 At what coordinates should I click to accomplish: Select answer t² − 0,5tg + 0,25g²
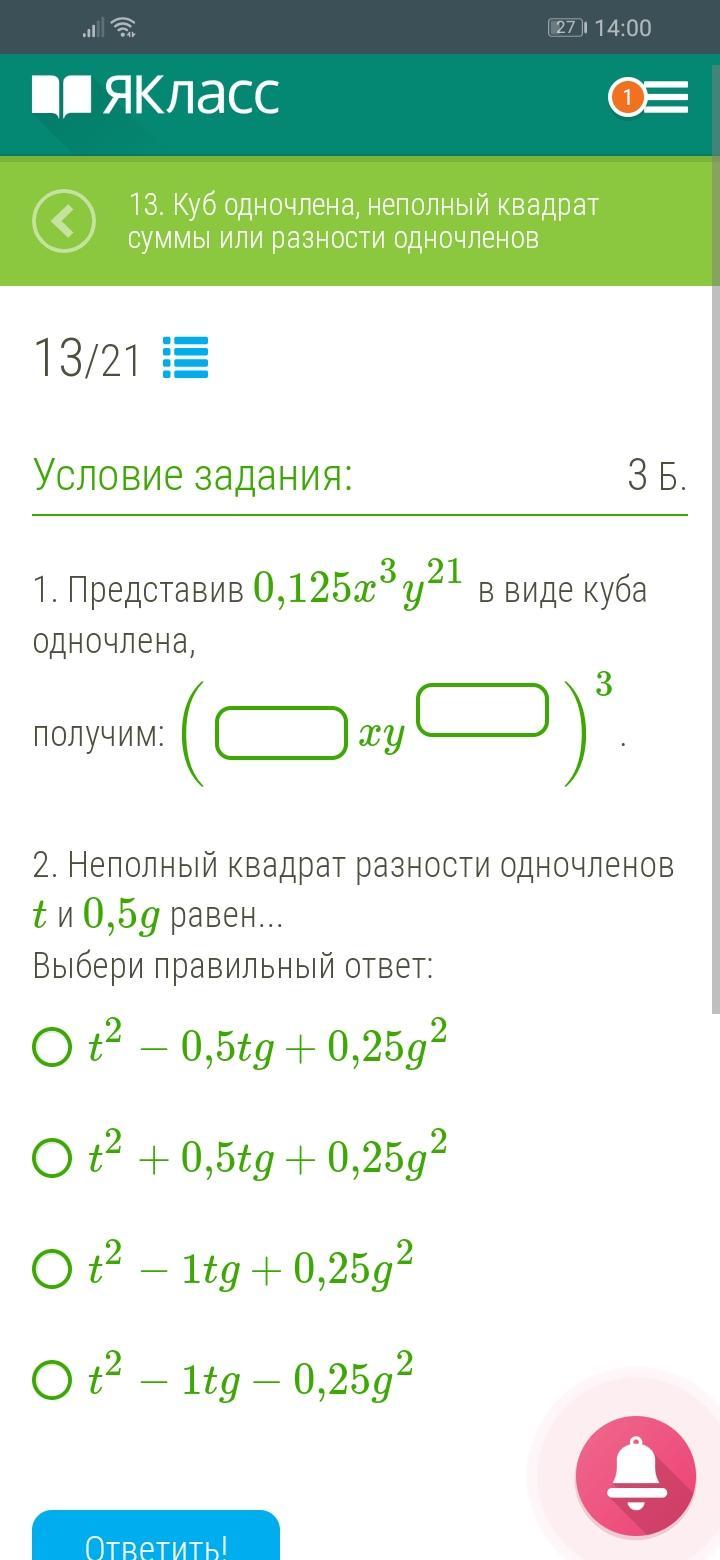coord(52,1047)
